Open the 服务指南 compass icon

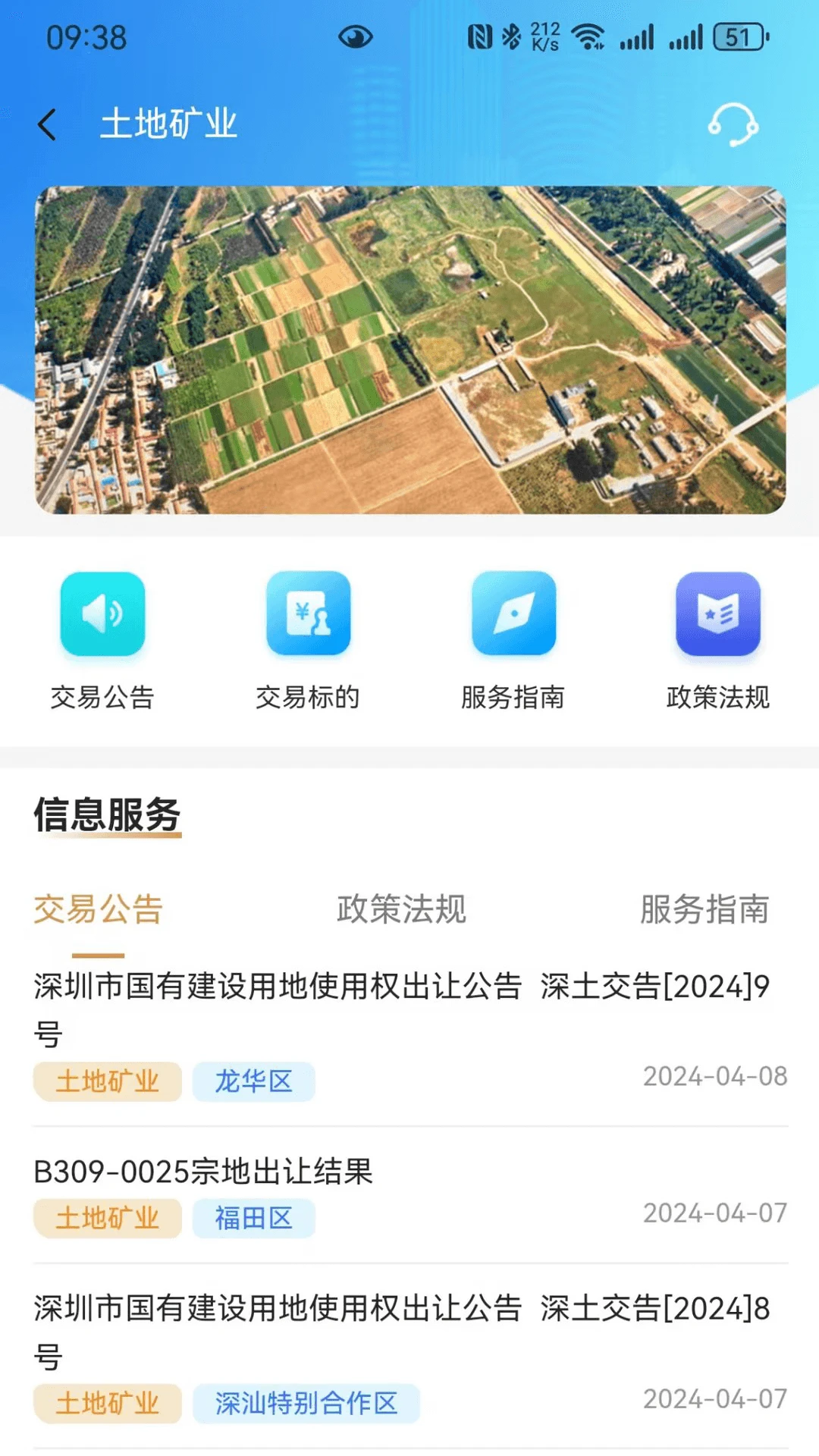click(x=513, y=616)
